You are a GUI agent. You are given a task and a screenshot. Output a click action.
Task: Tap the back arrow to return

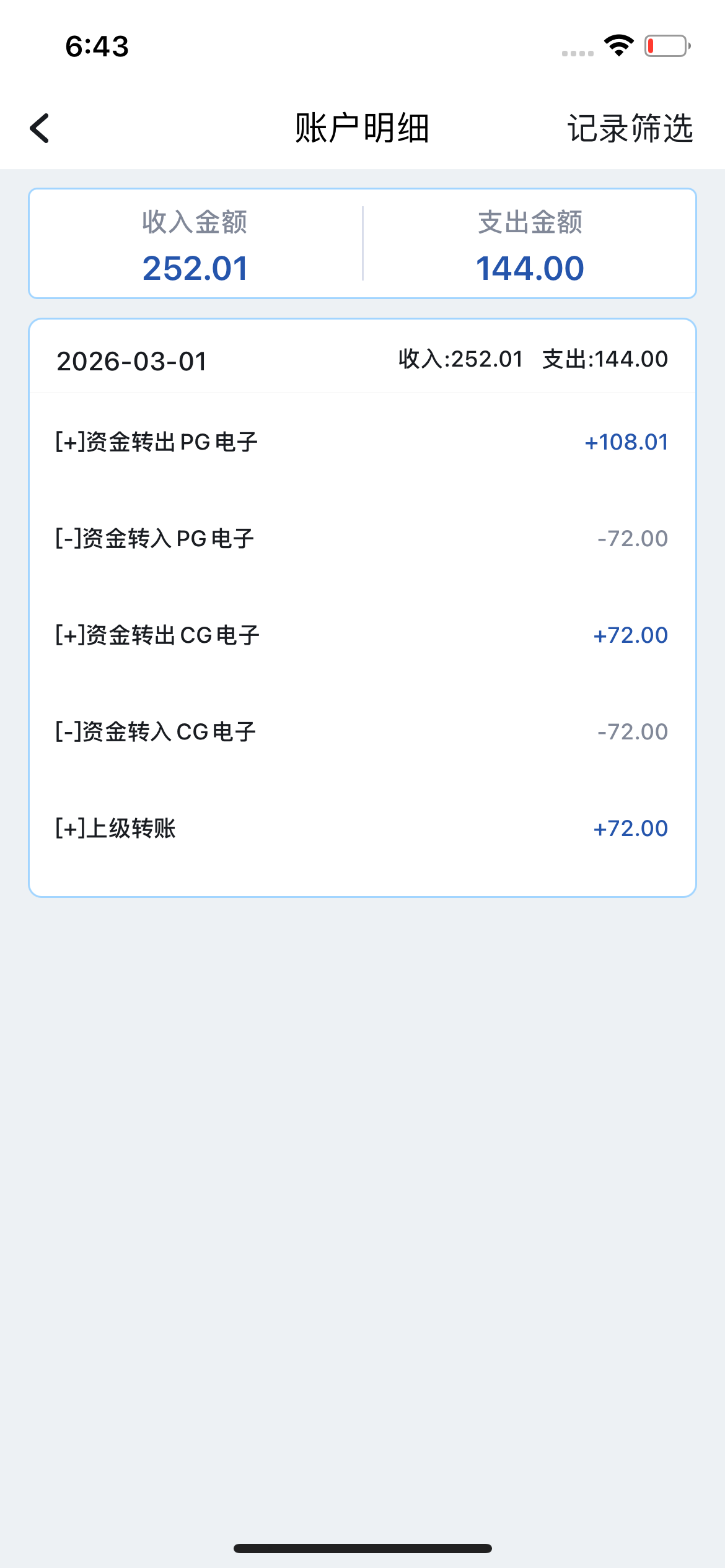(39, 128)
